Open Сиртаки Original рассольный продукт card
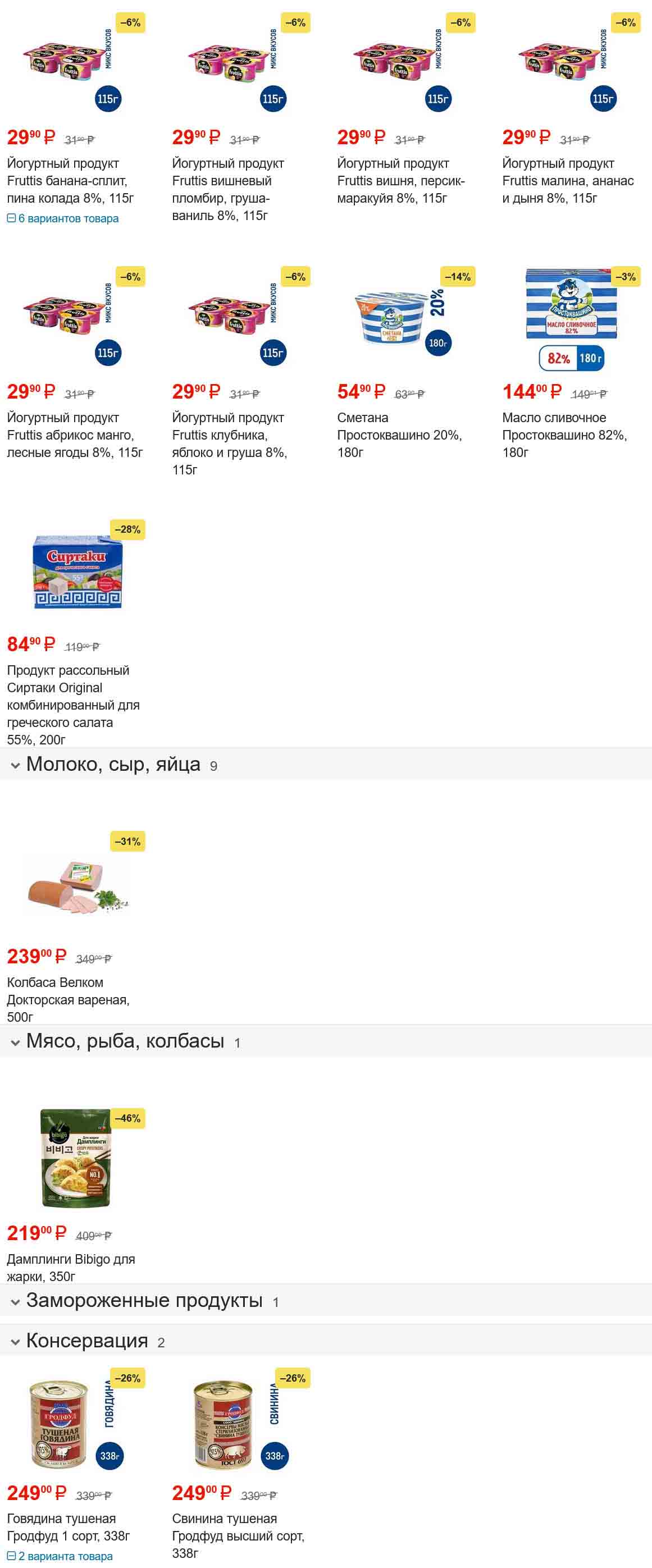The height and width of the screenshot is (1568, 652). click(73, 704)
